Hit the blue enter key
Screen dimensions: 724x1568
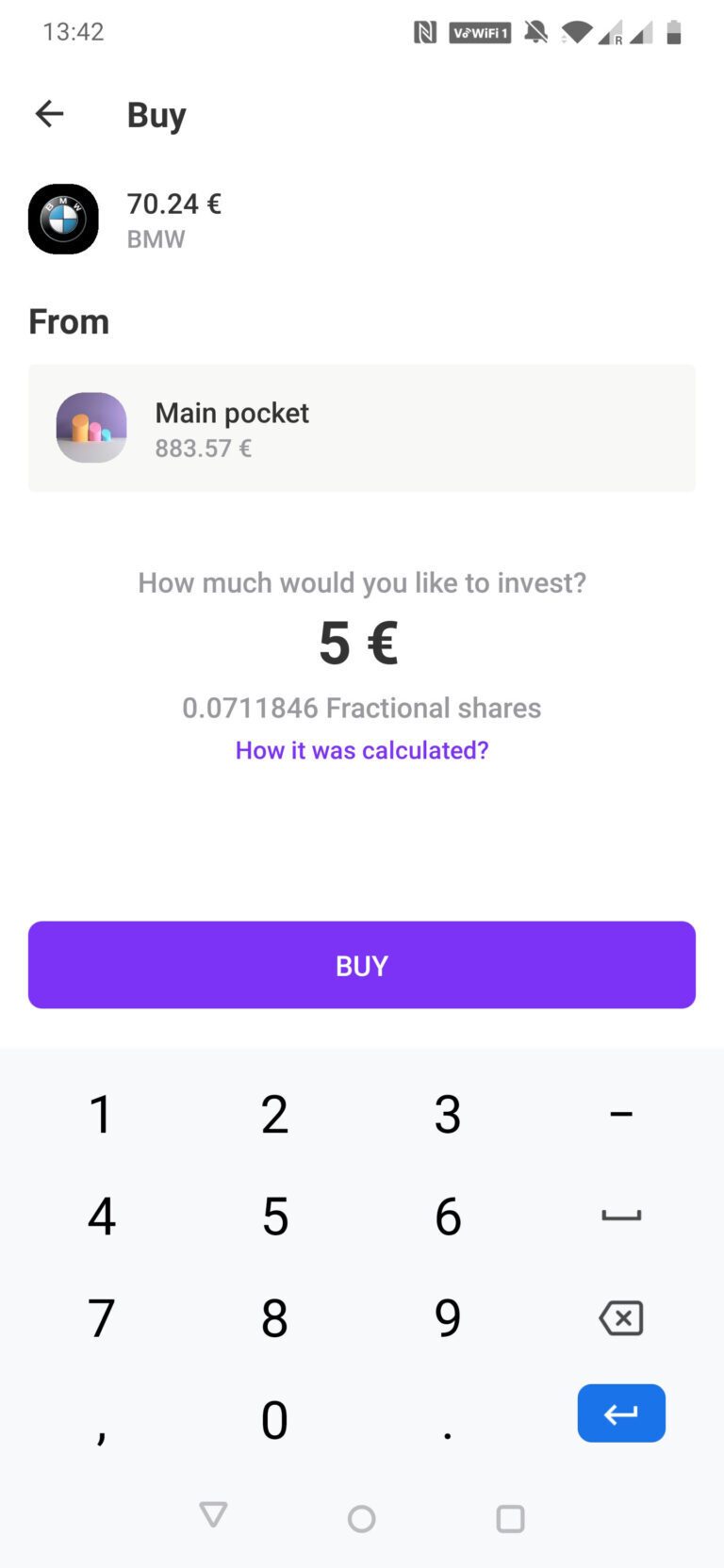click(x=620, y=1413)
